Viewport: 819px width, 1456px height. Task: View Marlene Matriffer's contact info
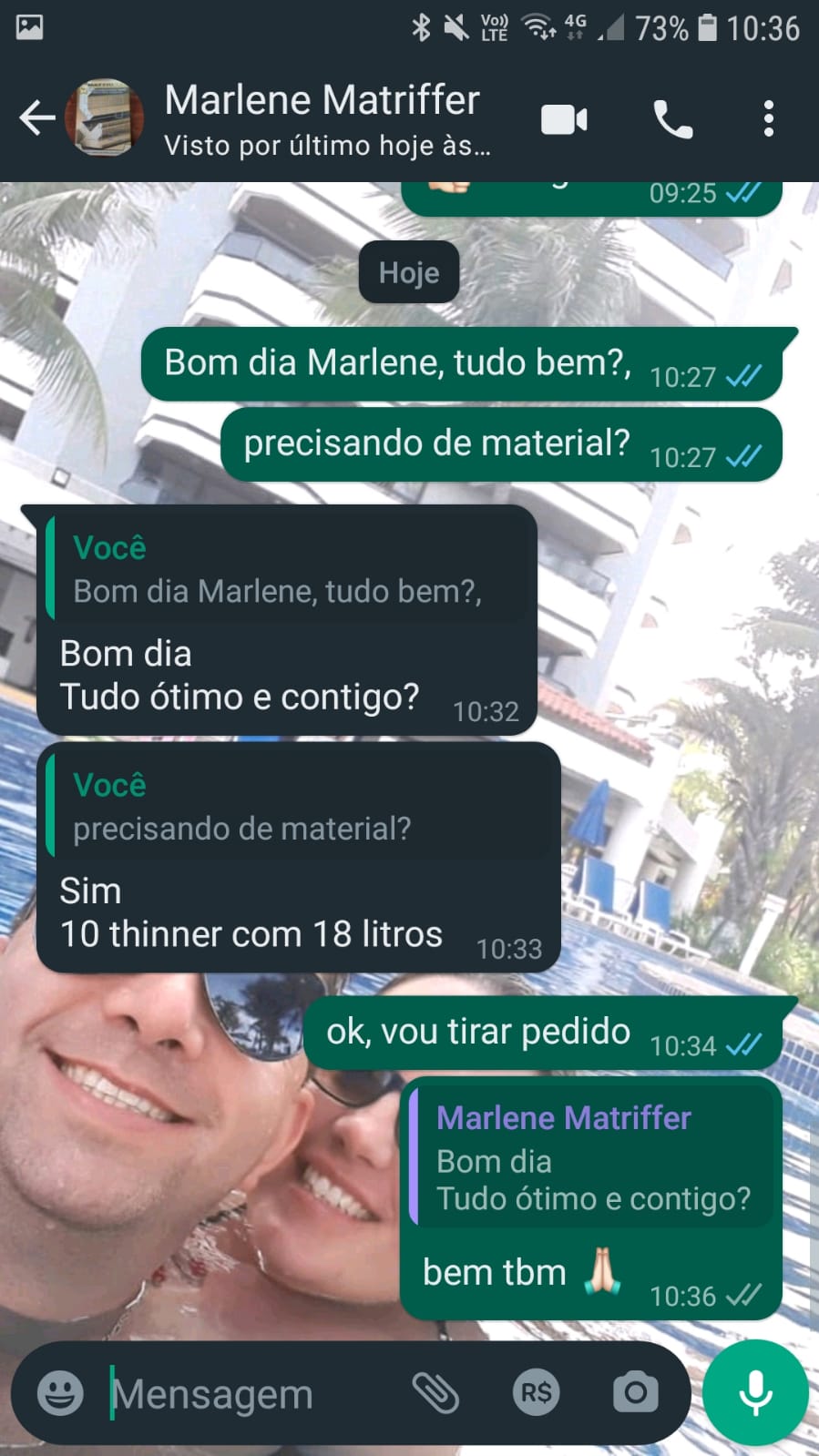click(x=323, y=118)
